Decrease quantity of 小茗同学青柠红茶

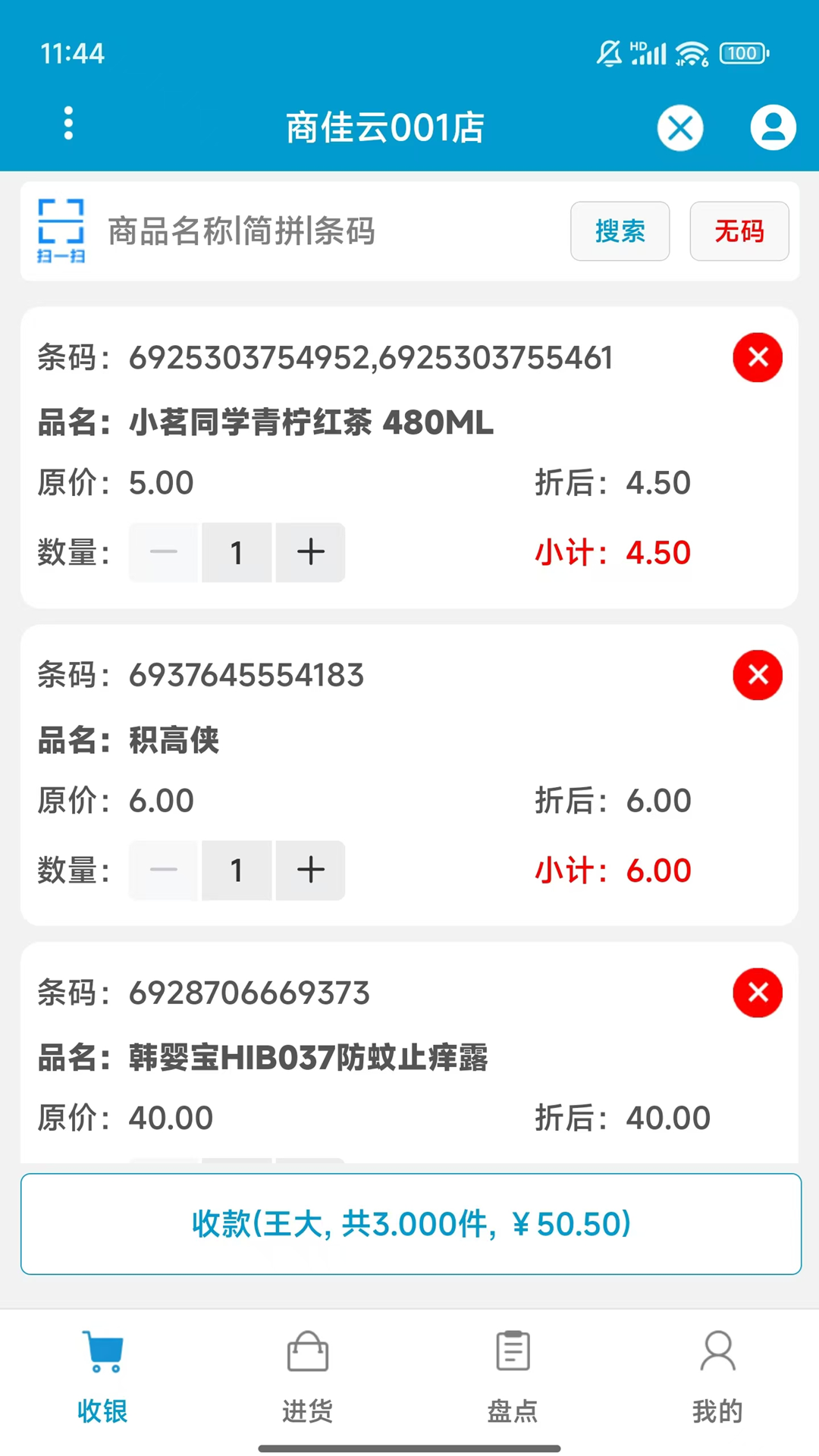tap(163, 552)
